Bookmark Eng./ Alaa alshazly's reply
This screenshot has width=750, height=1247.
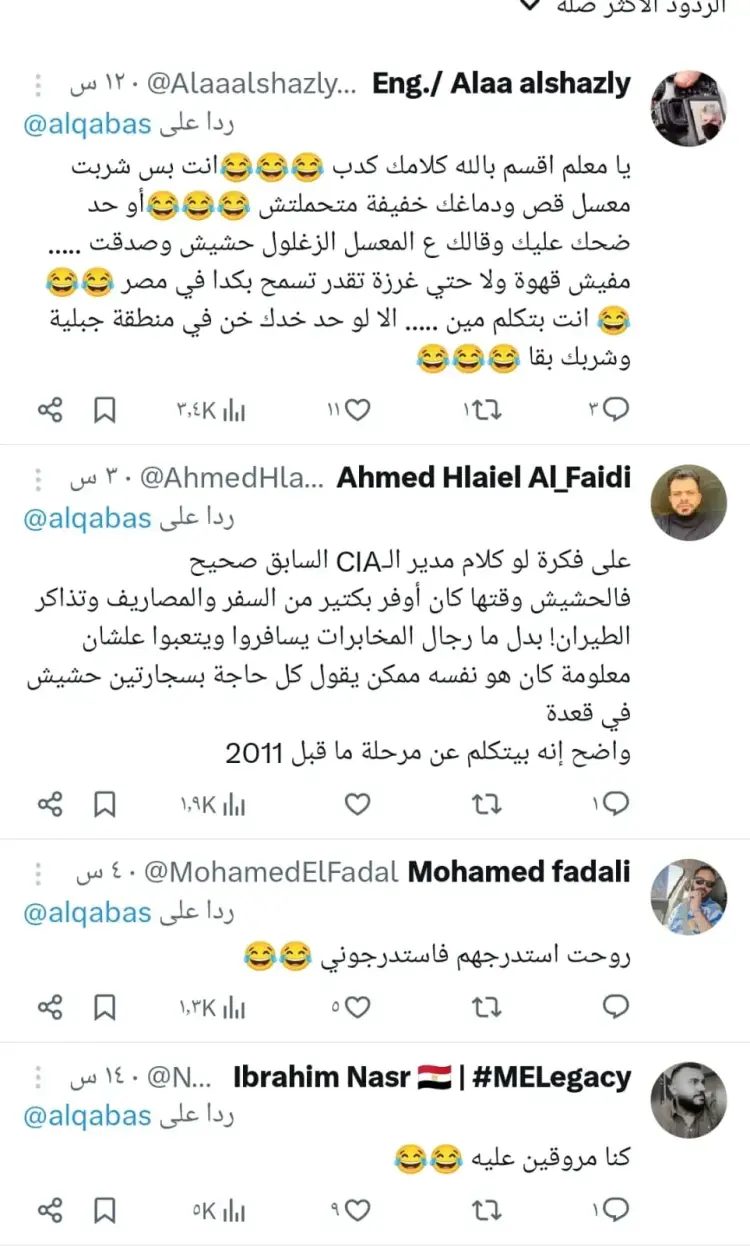(x=105, y=409)
